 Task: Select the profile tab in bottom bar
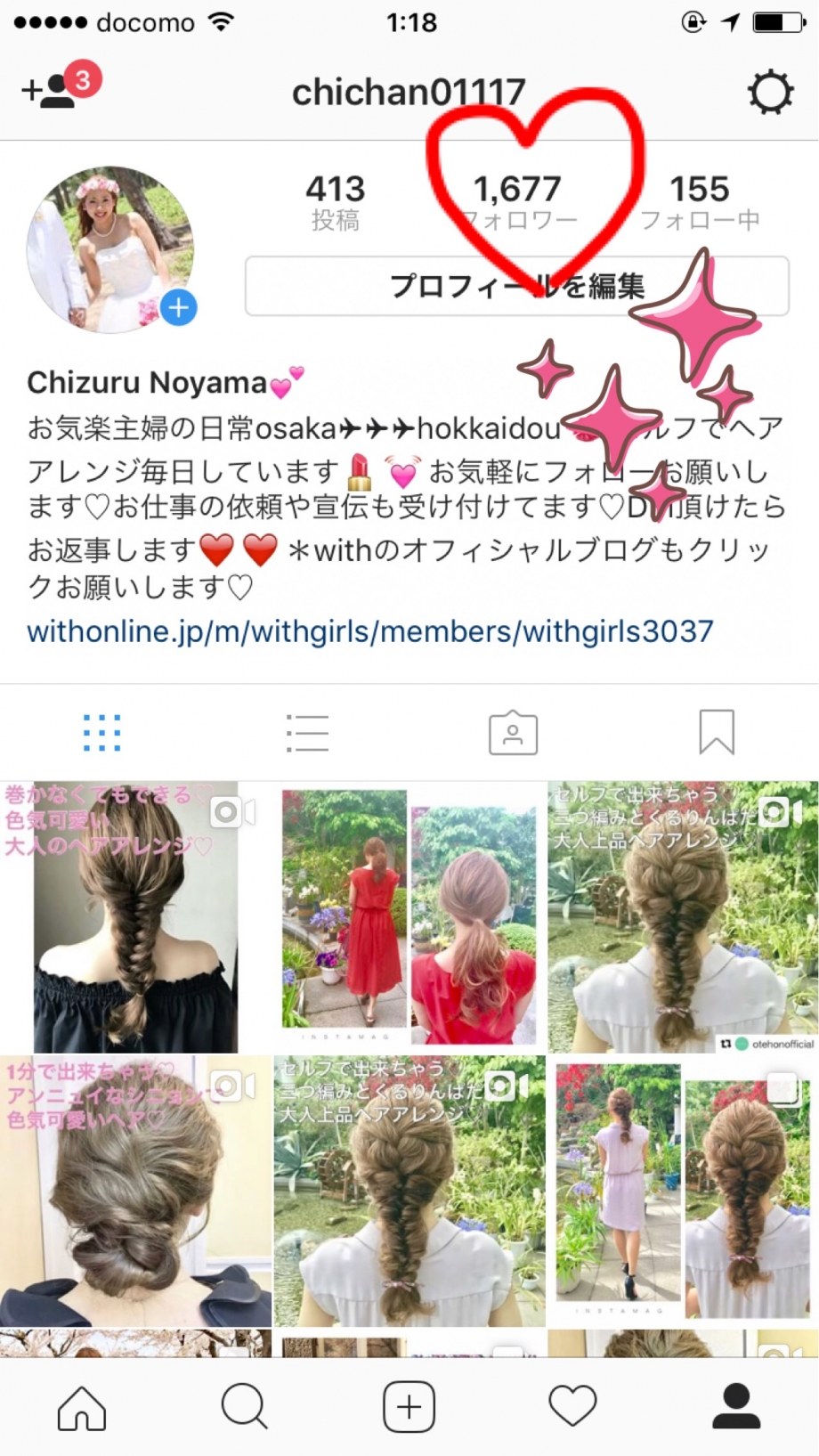tap(736, 1408)
